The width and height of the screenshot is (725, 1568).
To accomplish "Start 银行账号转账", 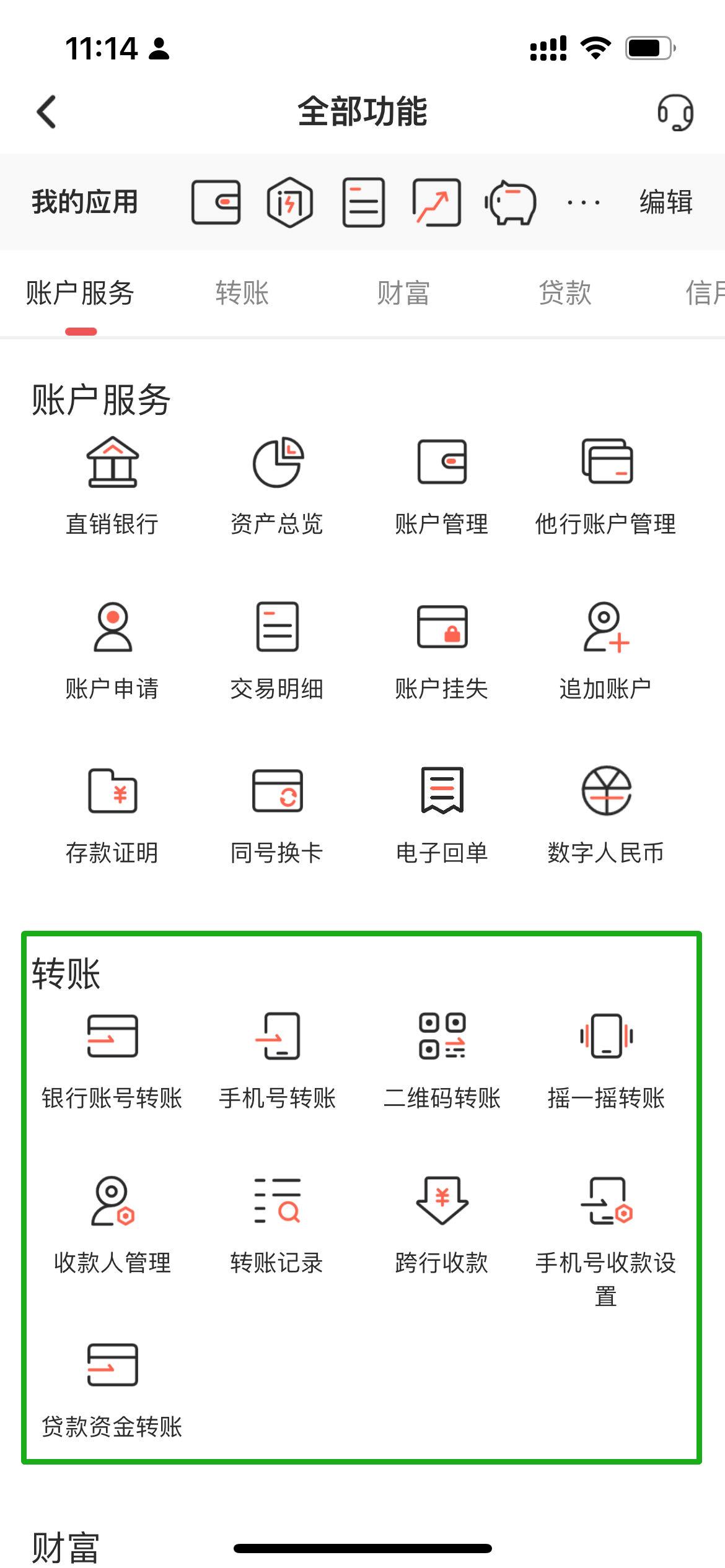I will pos(112,1061).
